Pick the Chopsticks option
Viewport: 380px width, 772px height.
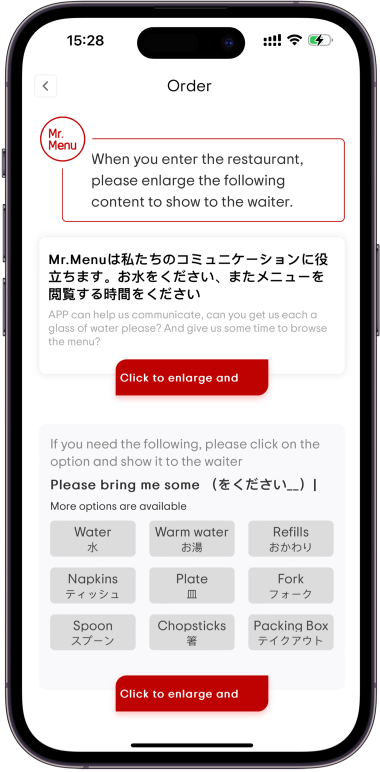pos(192,632)
